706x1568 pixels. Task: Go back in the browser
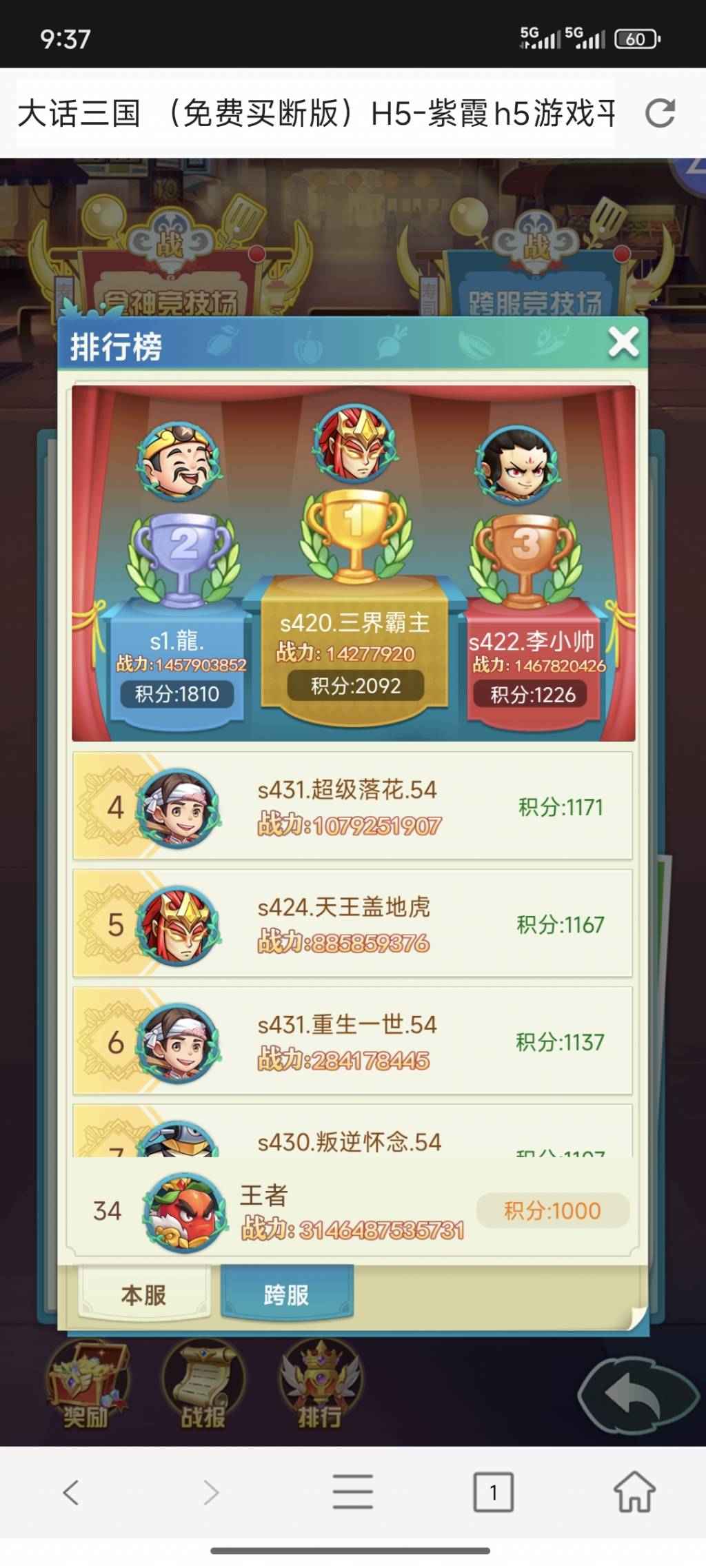[71, 1492]
